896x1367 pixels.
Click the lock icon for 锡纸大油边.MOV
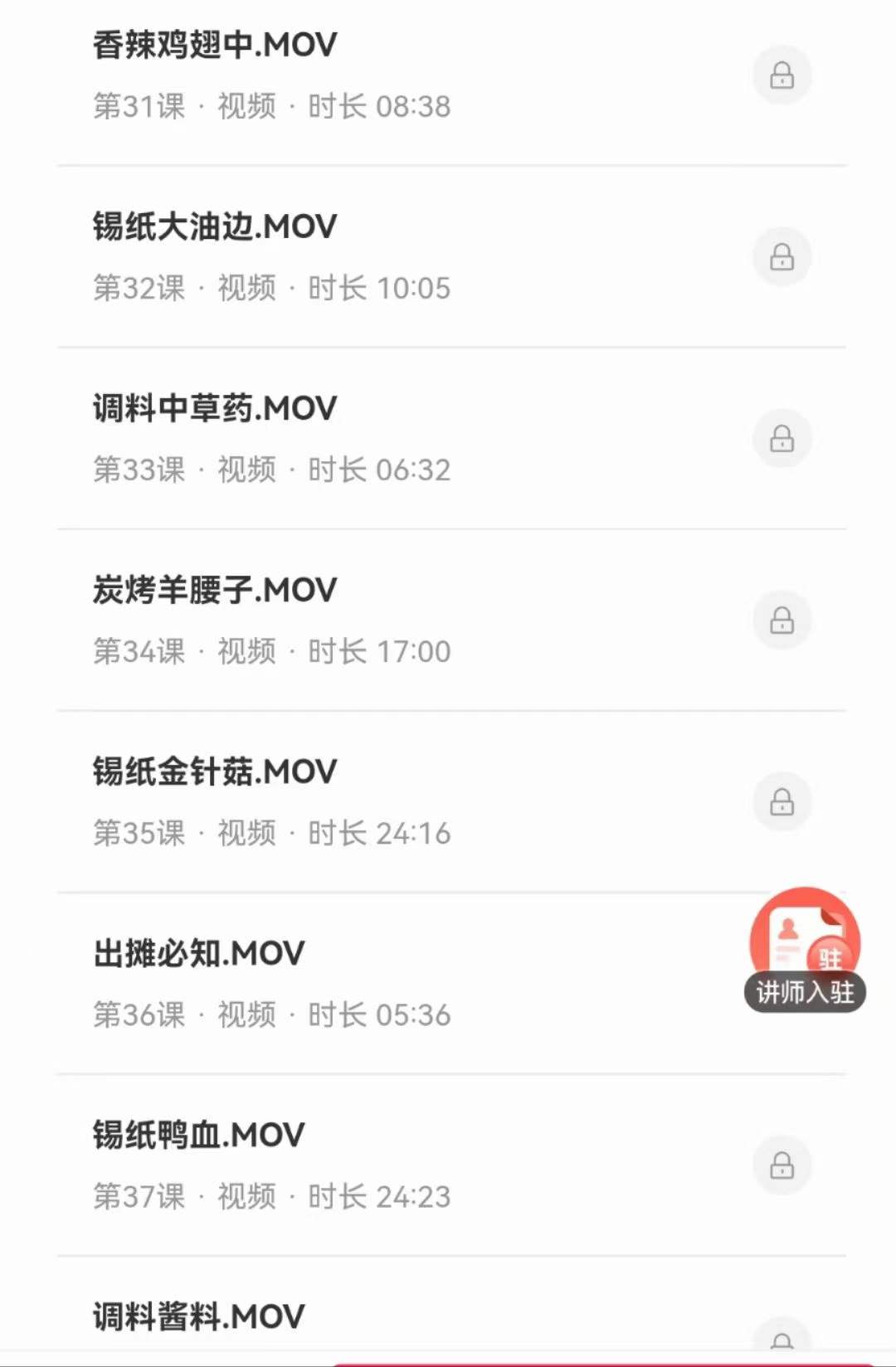point(782,257)
